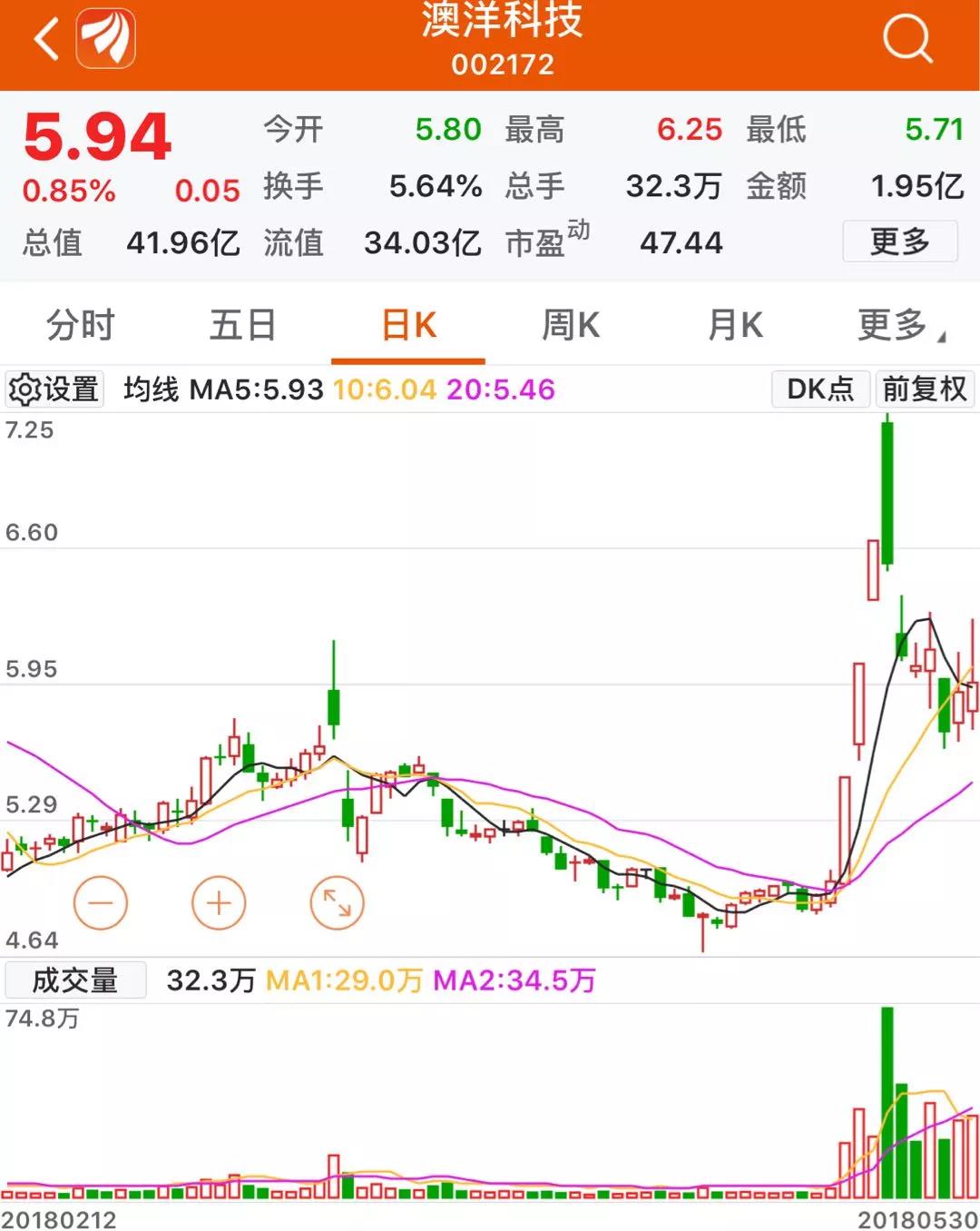Viewport: 980px width, 1231px height.
Task: Zoom in the K-line chart
Action: coord(219,903)
